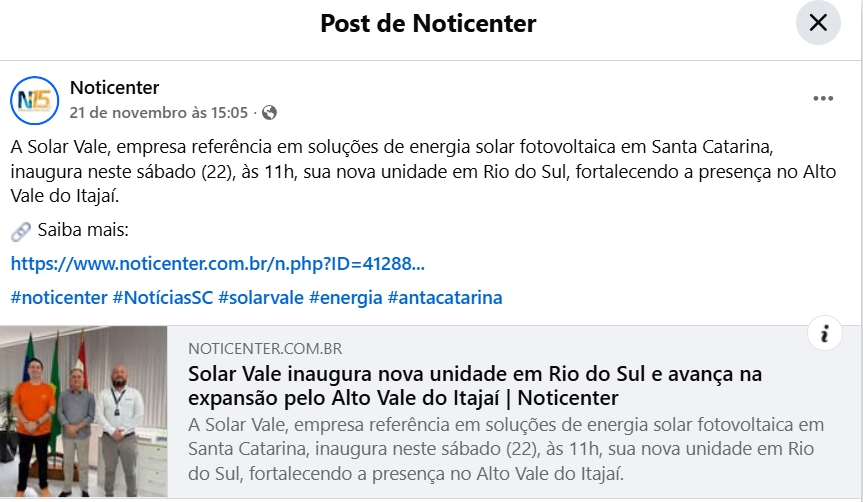Screen dimensions: 863x502
Task: Open the #noticenter hashtag
Action: click(x=59, y=298)
